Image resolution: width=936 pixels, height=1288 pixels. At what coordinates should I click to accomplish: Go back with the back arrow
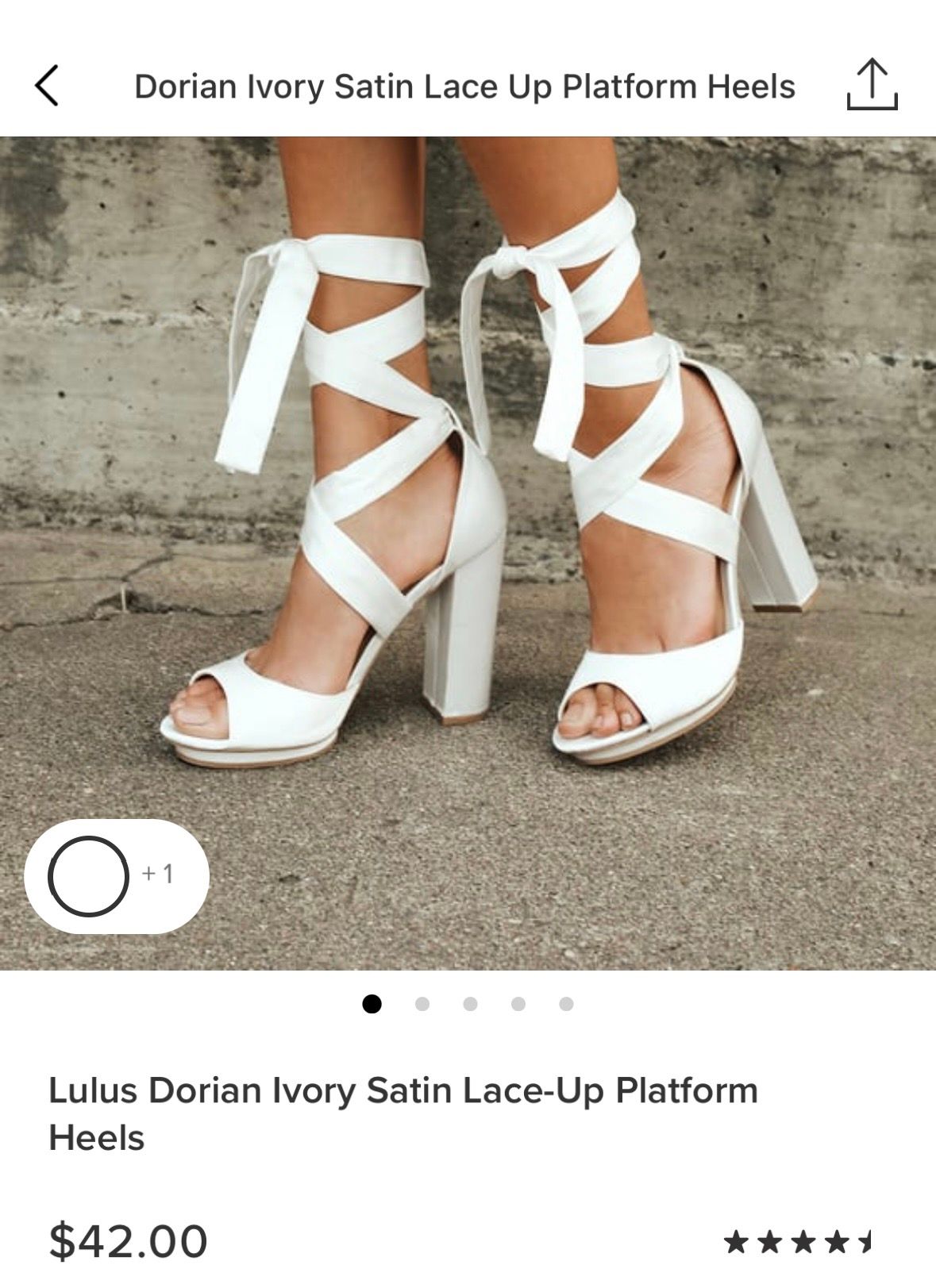(47, 86)
